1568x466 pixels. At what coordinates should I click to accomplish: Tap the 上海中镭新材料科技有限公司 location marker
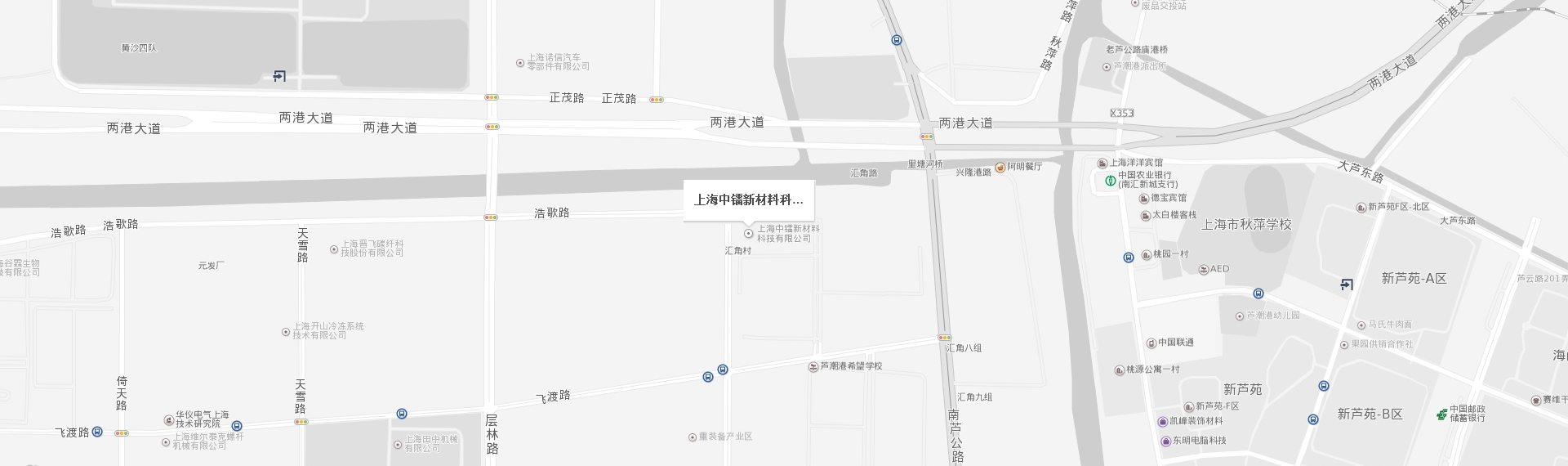coord(749,234)
